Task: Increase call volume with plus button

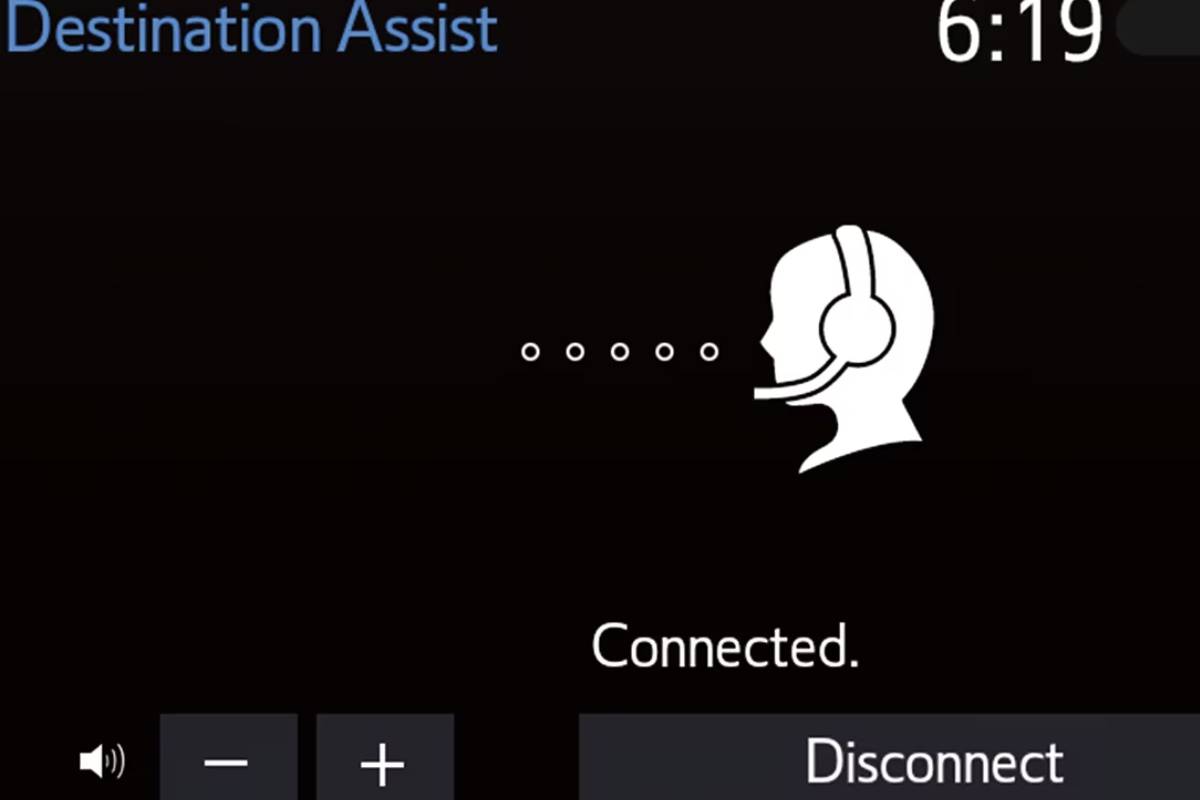Action: [x=384, y=760]
